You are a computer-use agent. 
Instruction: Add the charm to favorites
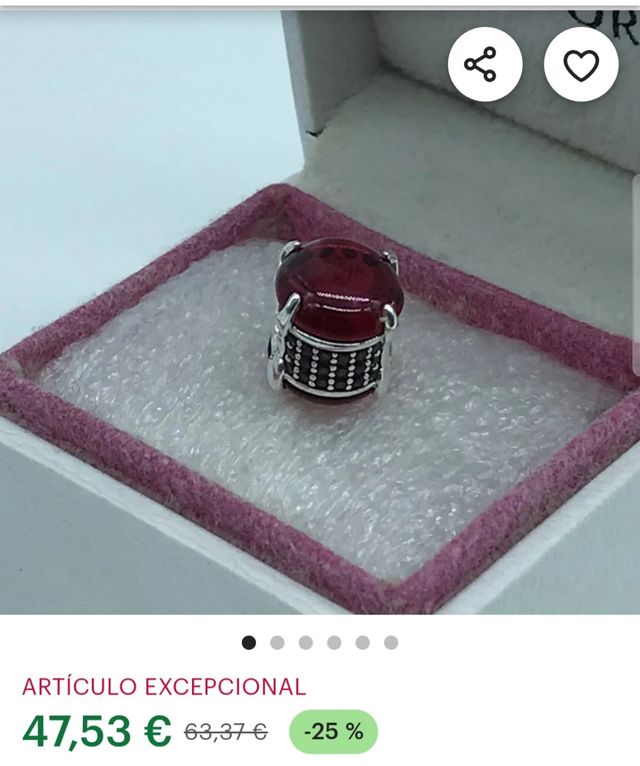pyautogui.click(x=581, y=65)
